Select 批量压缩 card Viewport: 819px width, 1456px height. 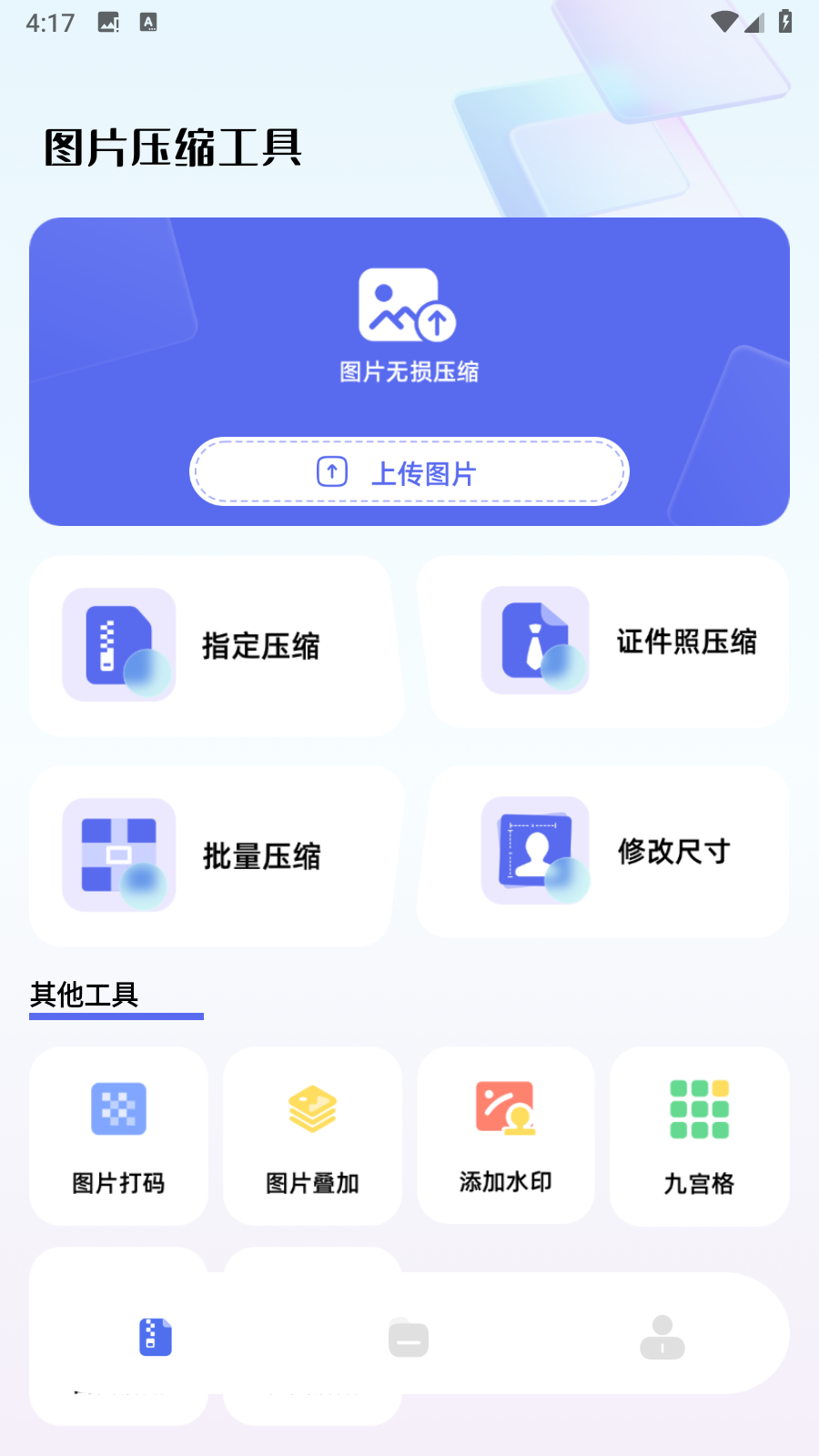point(216,855)
